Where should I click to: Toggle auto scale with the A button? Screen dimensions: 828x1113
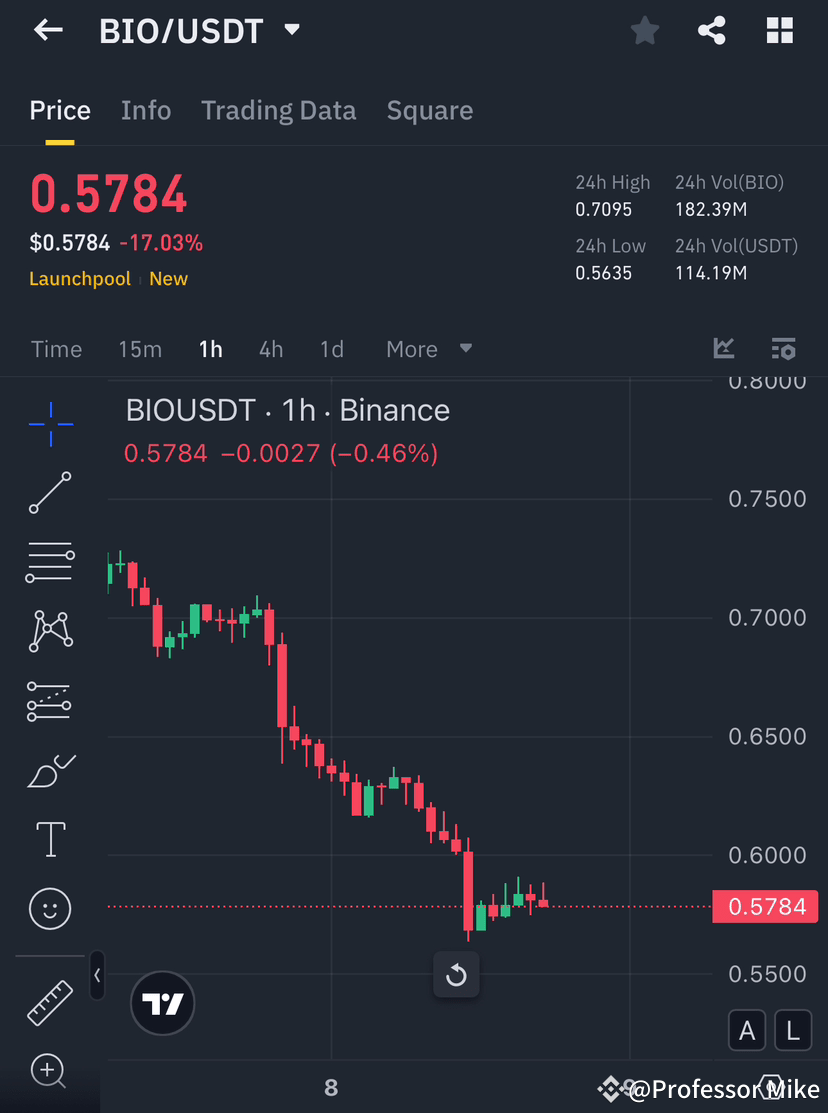click(x=747, y=1030)
